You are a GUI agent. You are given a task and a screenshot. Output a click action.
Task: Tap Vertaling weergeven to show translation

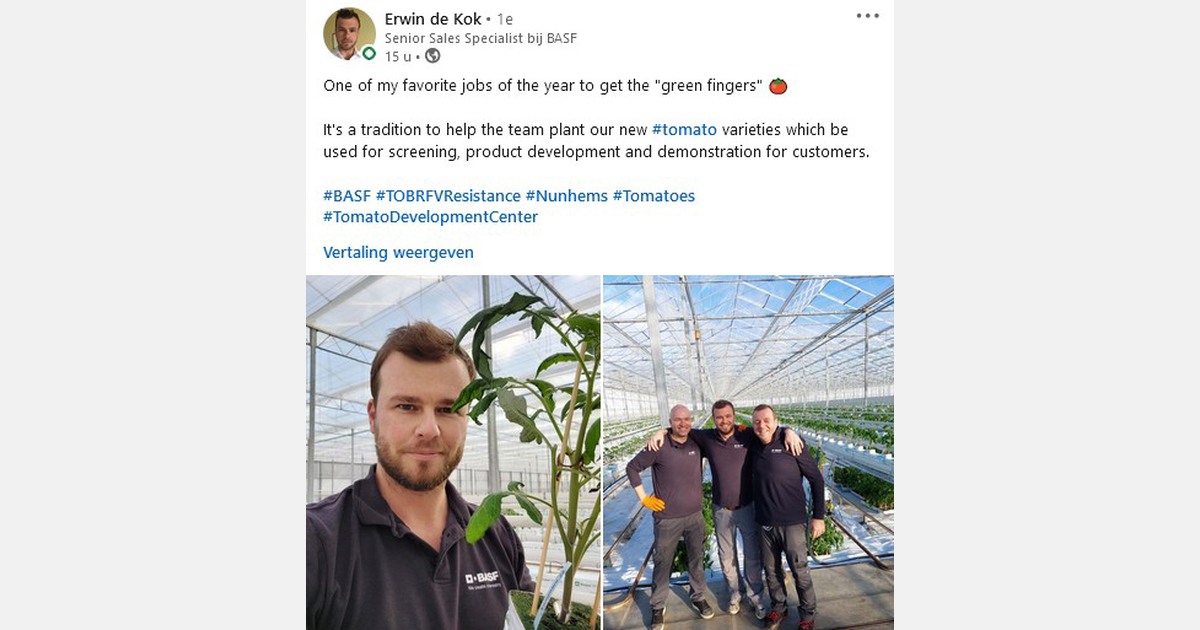click(398, 252)
